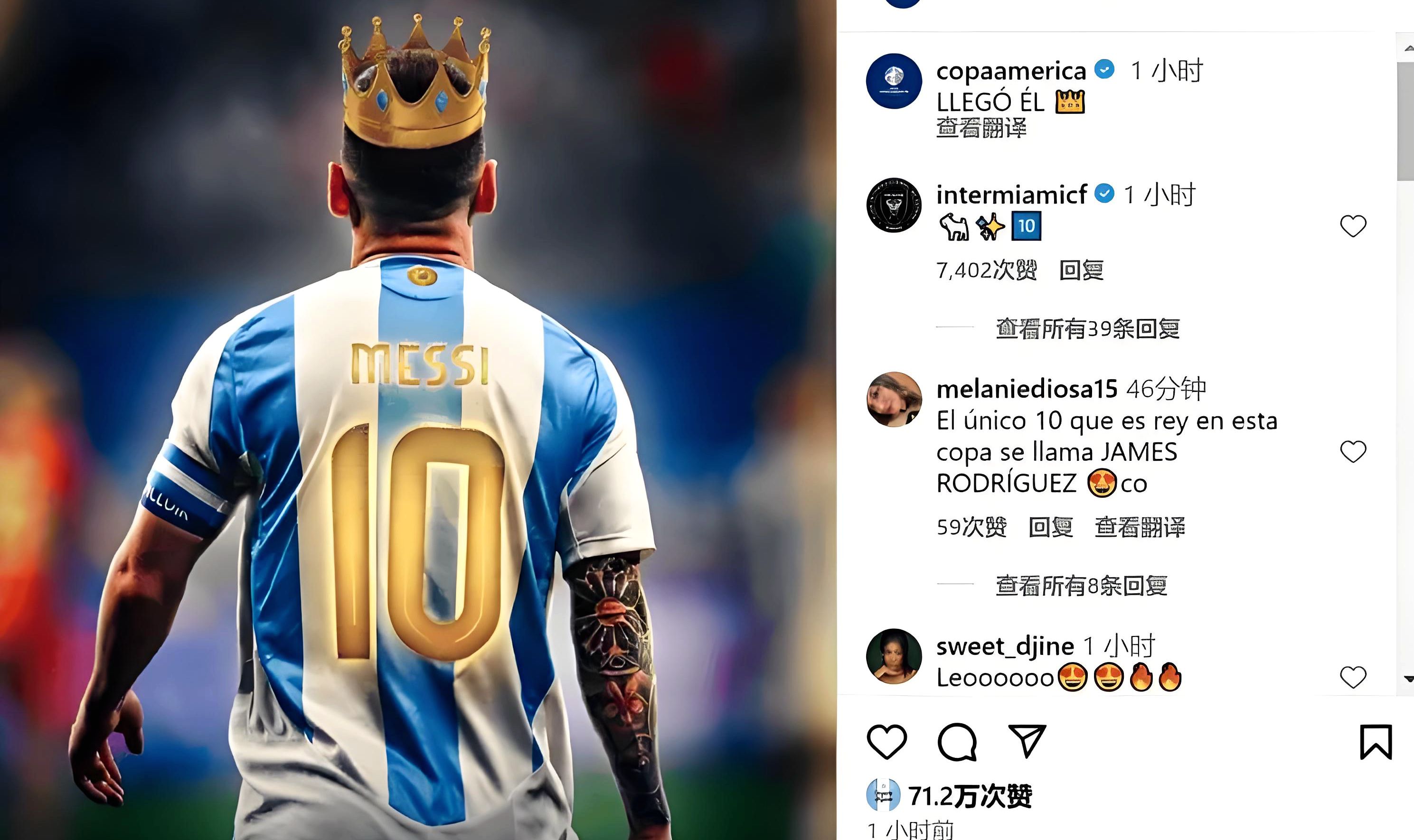Open sweet_djine's profile
This screenshot has width=1414, height=840.
(1005, 646)
